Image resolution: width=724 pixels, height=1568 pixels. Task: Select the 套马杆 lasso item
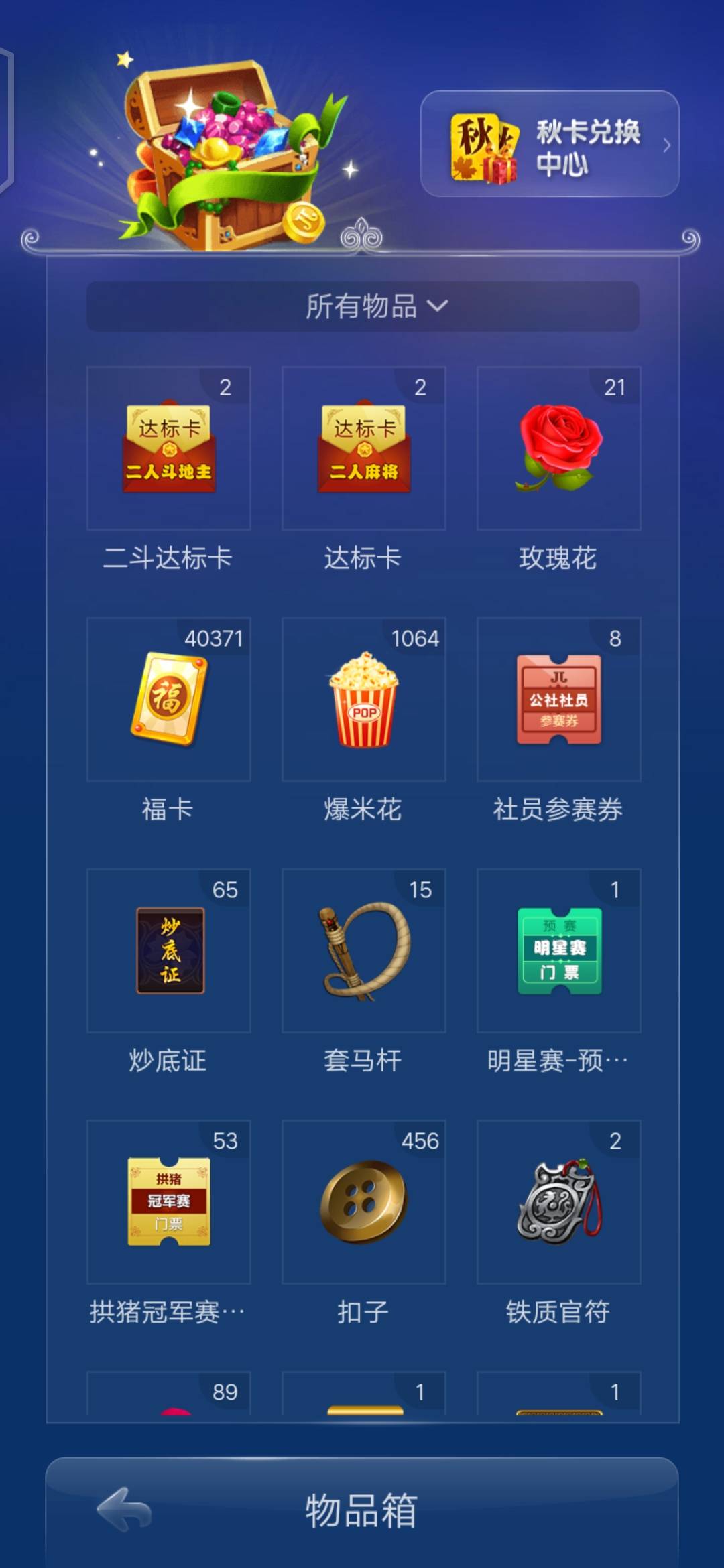tap(364, 954)
